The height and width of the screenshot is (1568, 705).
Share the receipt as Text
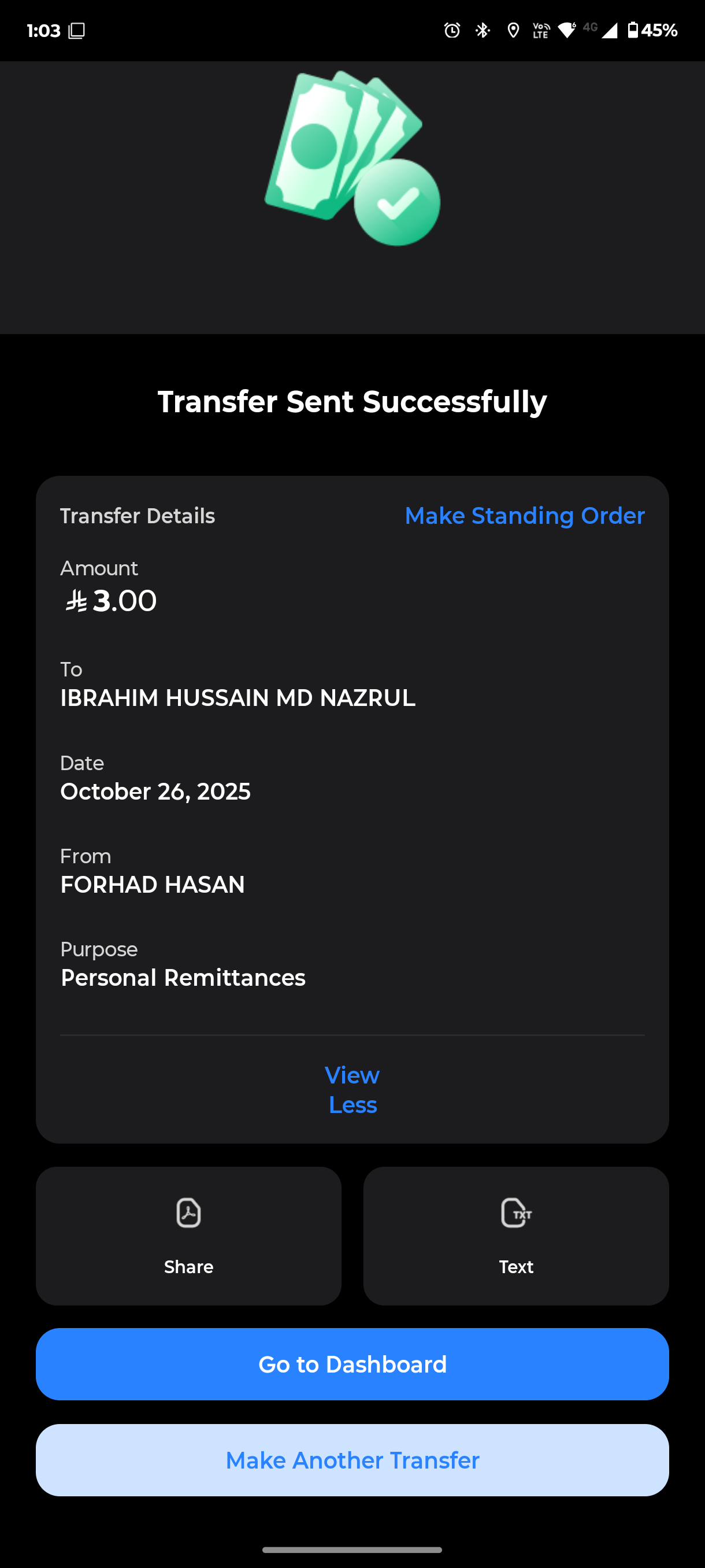click(x=516, y=1236)
